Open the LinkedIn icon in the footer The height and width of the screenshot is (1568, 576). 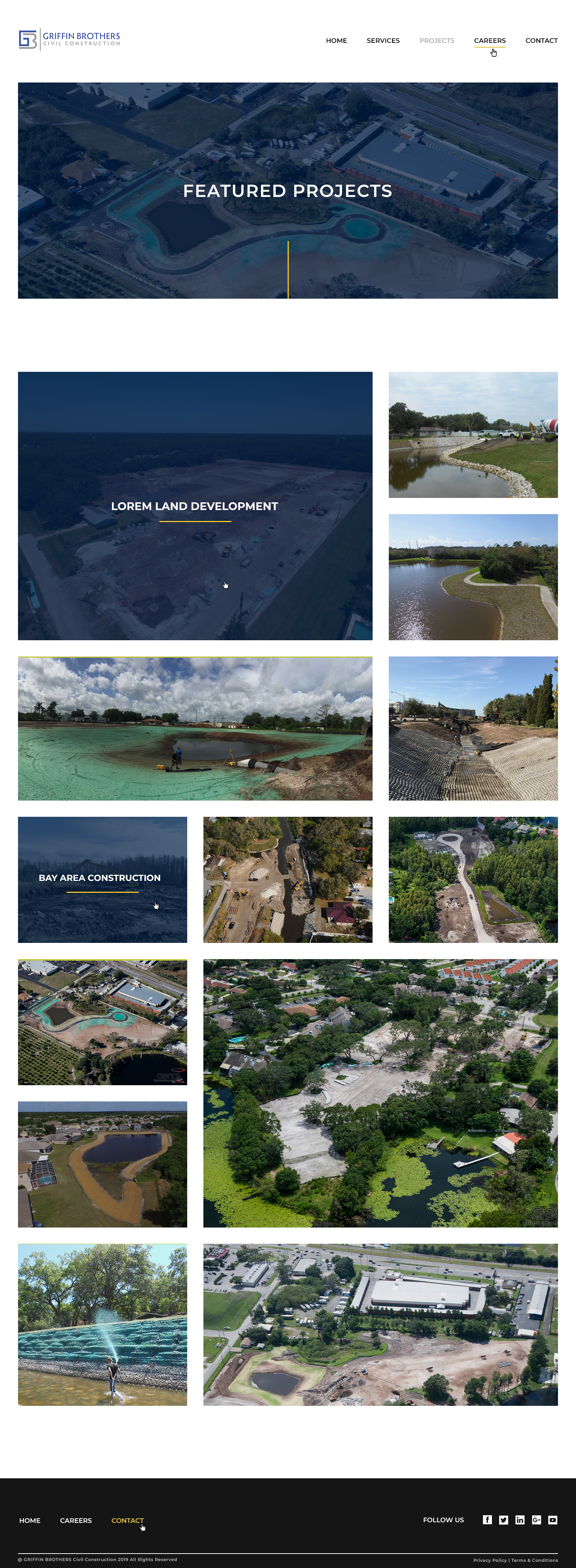pyautogui.click(x=519, y=1519)
